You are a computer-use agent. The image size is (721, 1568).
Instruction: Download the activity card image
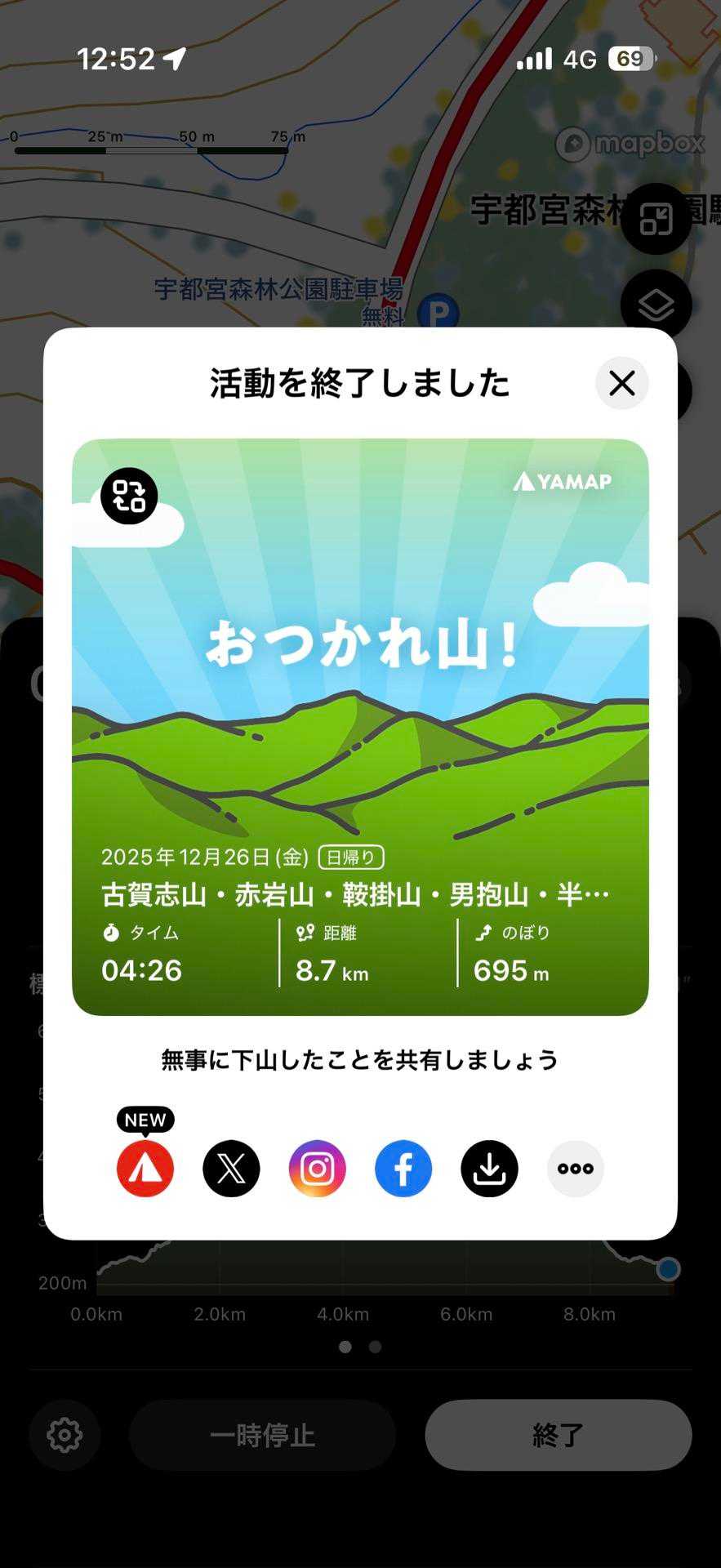(x=489, y=1169)
